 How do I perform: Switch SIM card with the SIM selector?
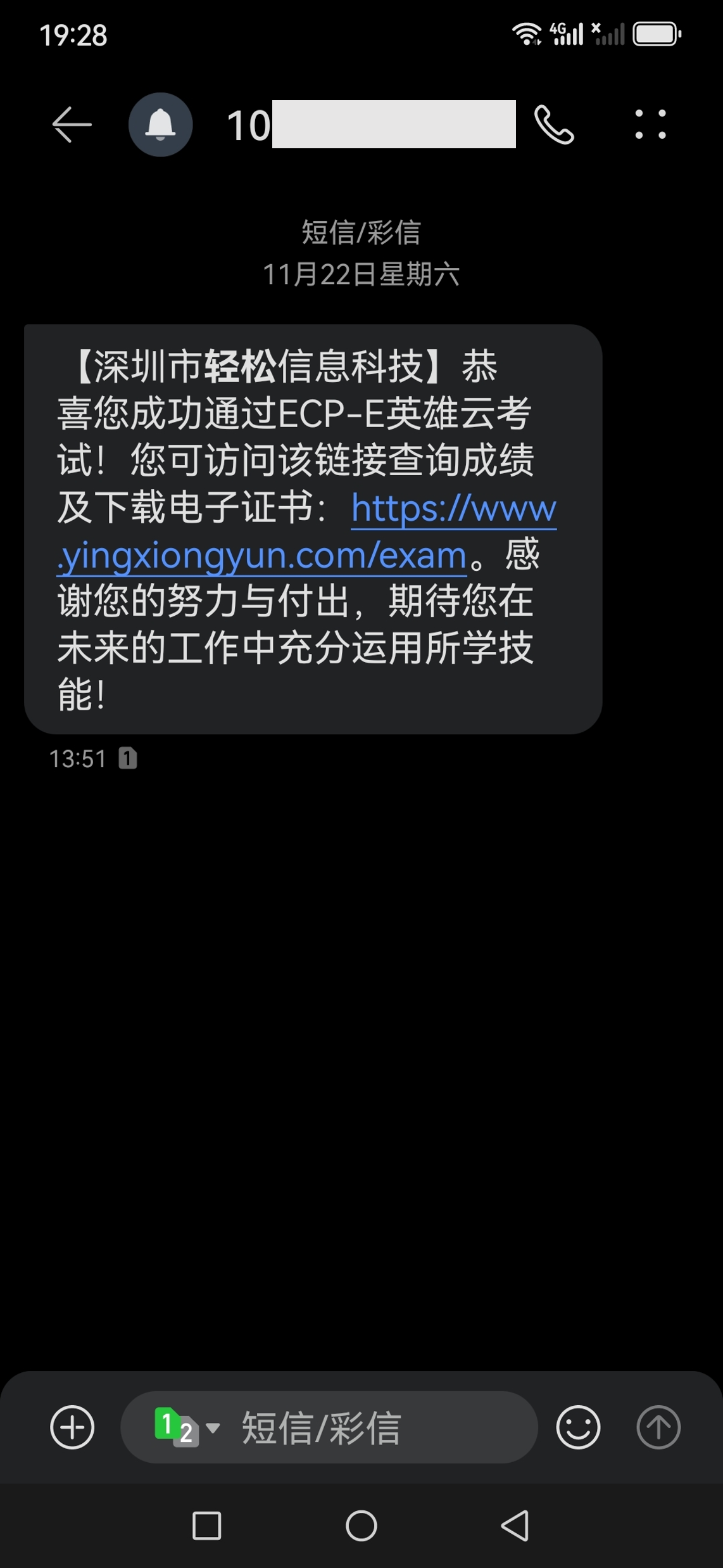185,1427
